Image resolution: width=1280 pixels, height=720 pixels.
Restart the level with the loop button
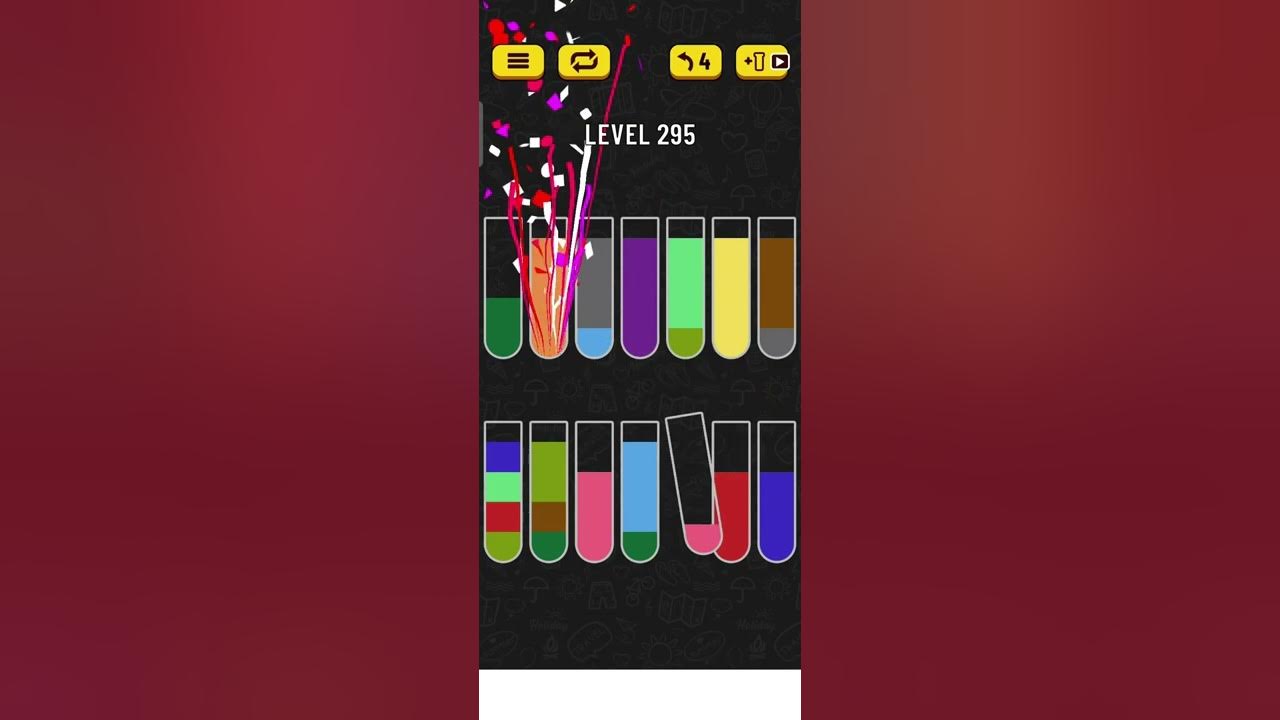point(584,62)
